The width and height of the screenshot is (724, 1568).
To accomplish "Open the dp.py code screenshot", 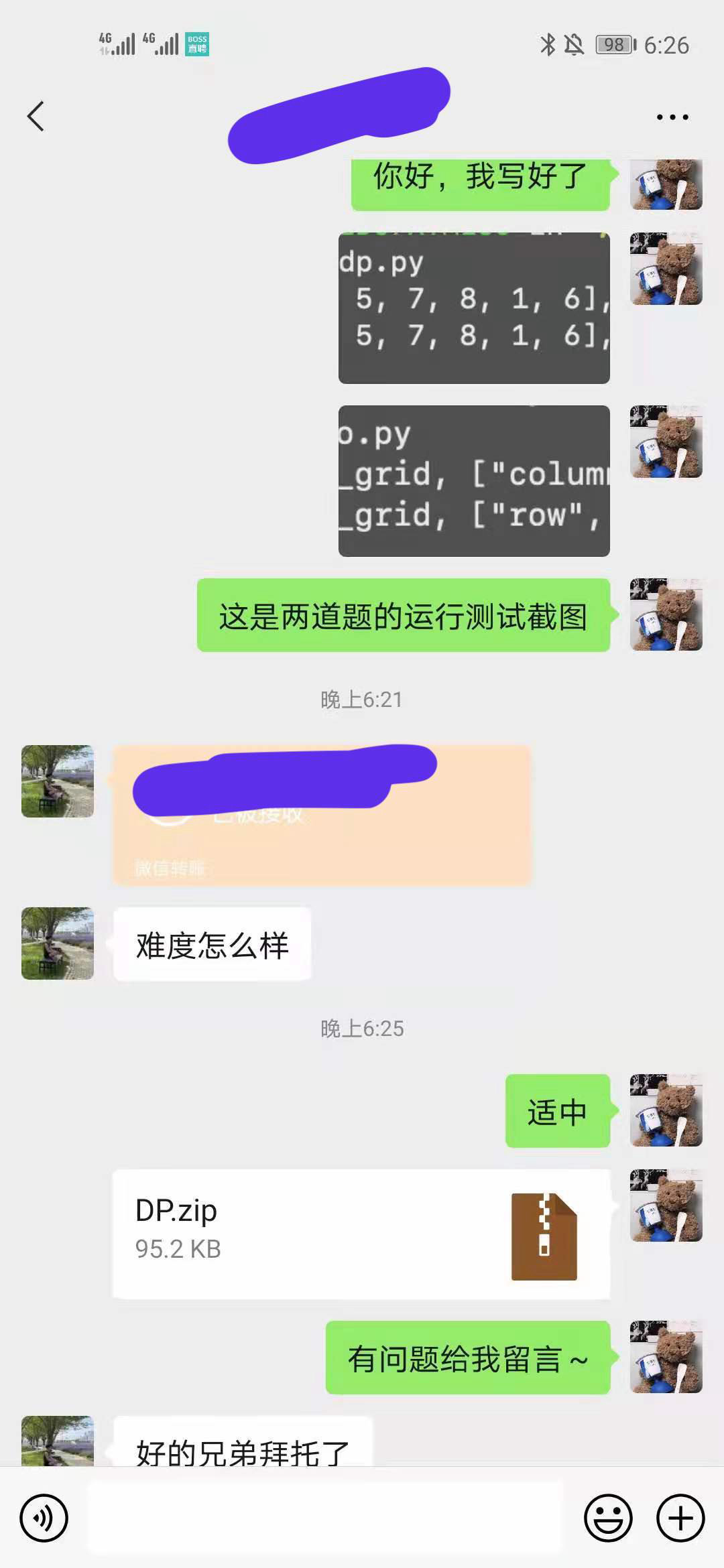I will point(474,308).
